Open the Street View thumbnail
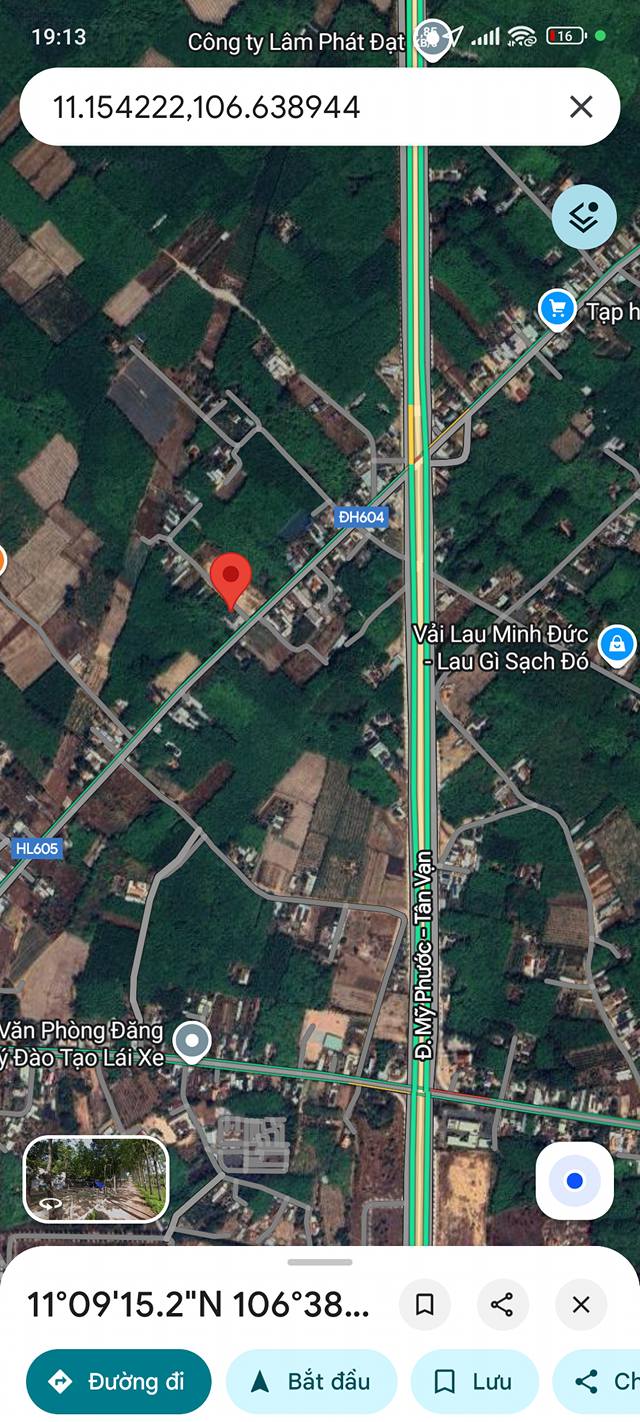Screen dimensions: 640x1422 click(x=96, y=1179)
